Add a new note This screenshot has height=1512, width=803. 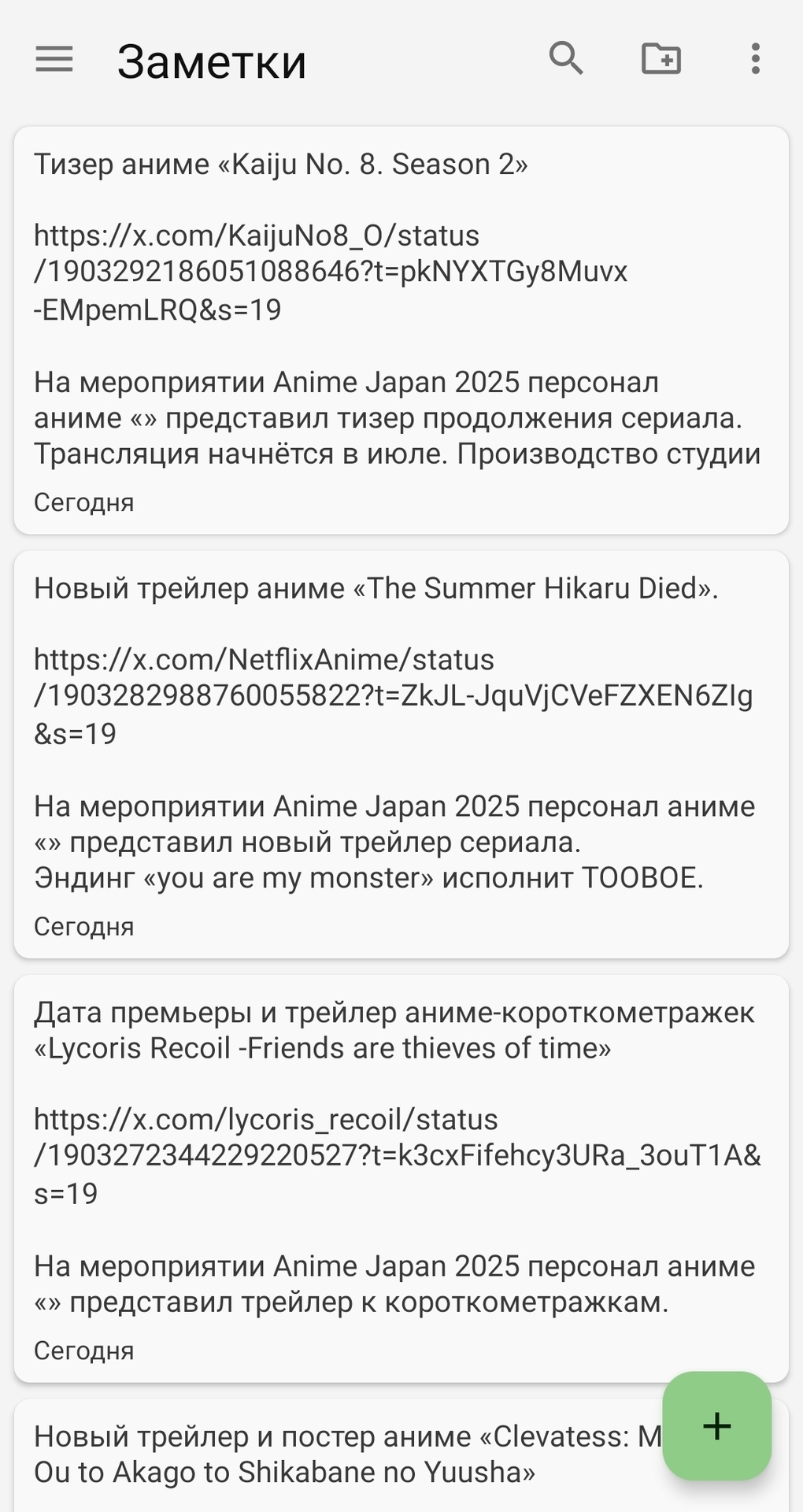[x=716, y=1426]
